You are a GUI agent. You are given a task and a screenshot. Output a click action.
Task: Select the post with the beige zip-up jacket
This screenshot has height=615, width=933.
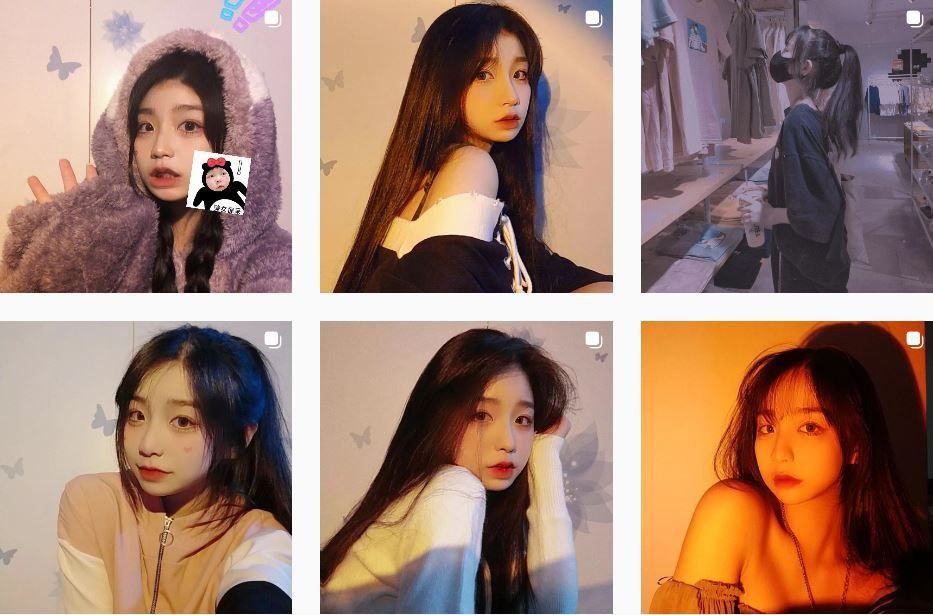coord(146,467)
